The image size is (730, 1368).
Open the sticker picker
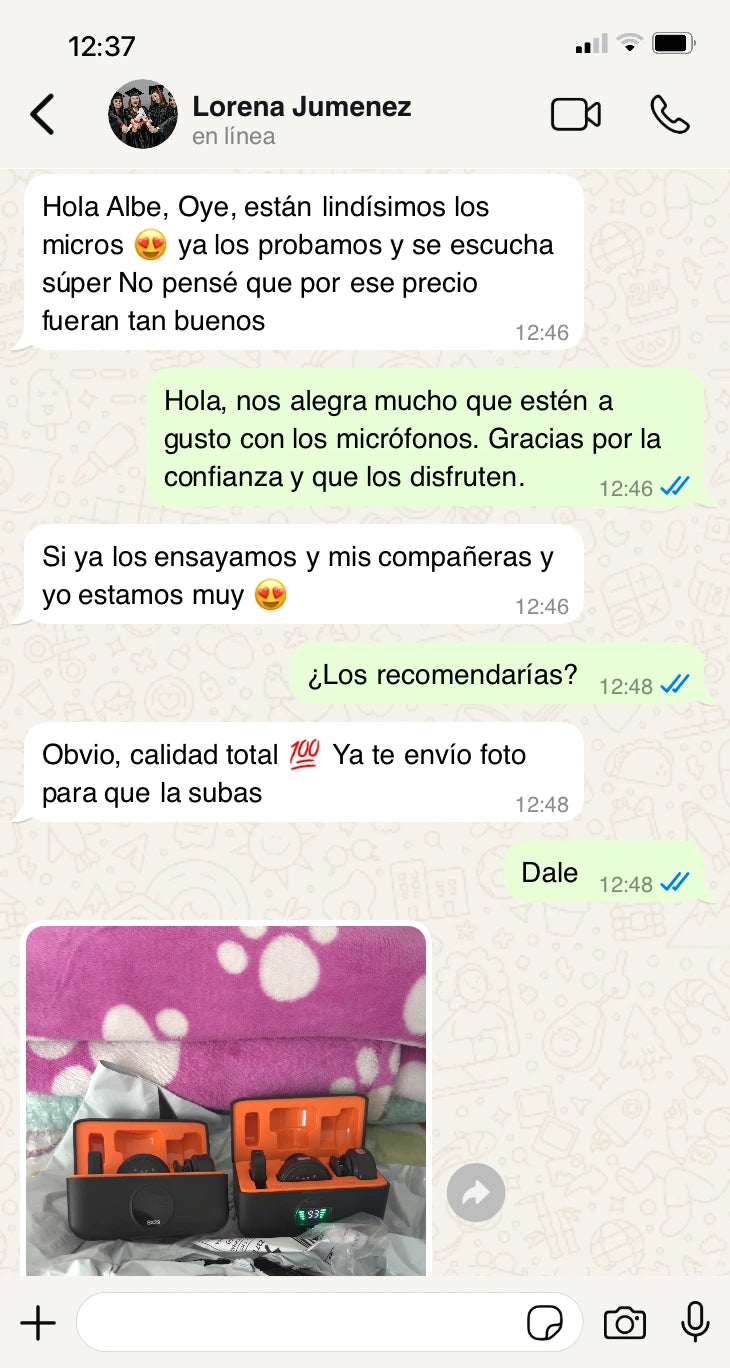544,1323
